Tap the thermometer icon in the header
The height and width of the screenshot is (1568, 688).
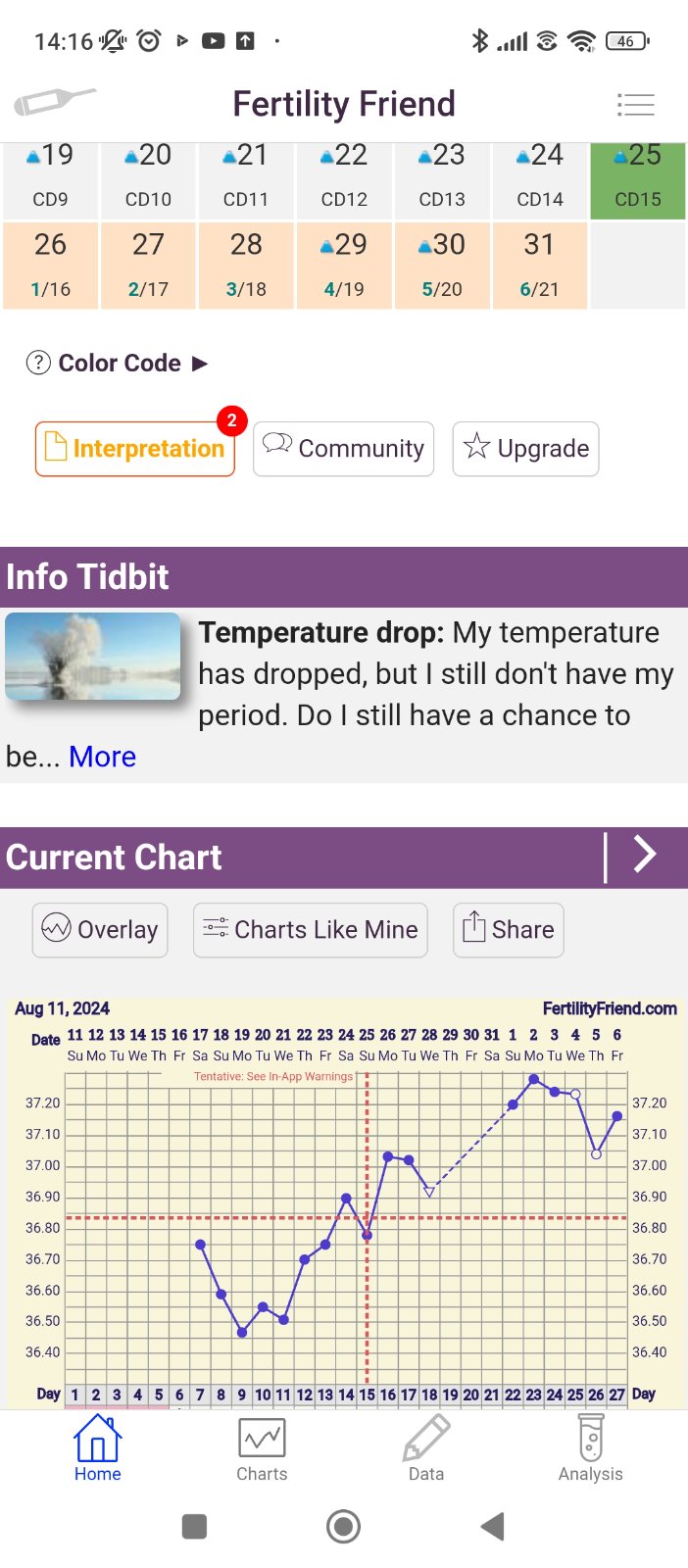(x=55, y=102)
